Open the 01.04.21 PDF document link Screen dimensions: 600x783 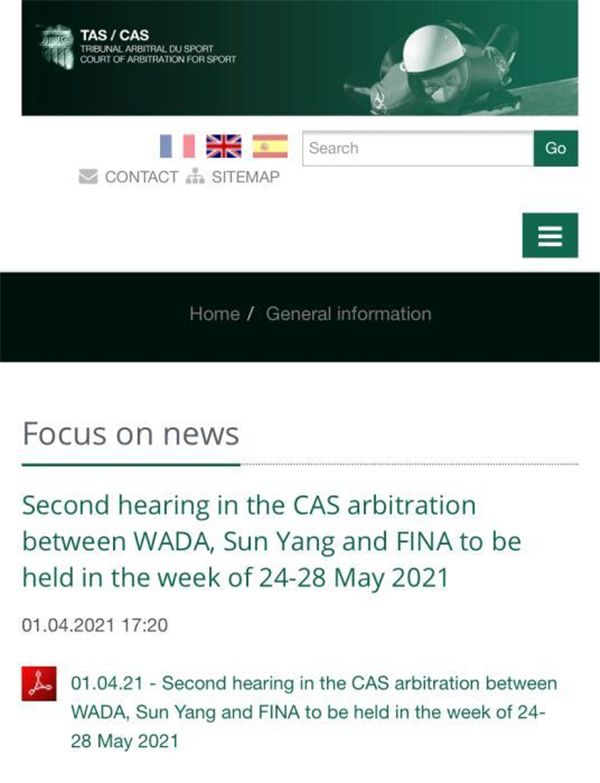314,713
